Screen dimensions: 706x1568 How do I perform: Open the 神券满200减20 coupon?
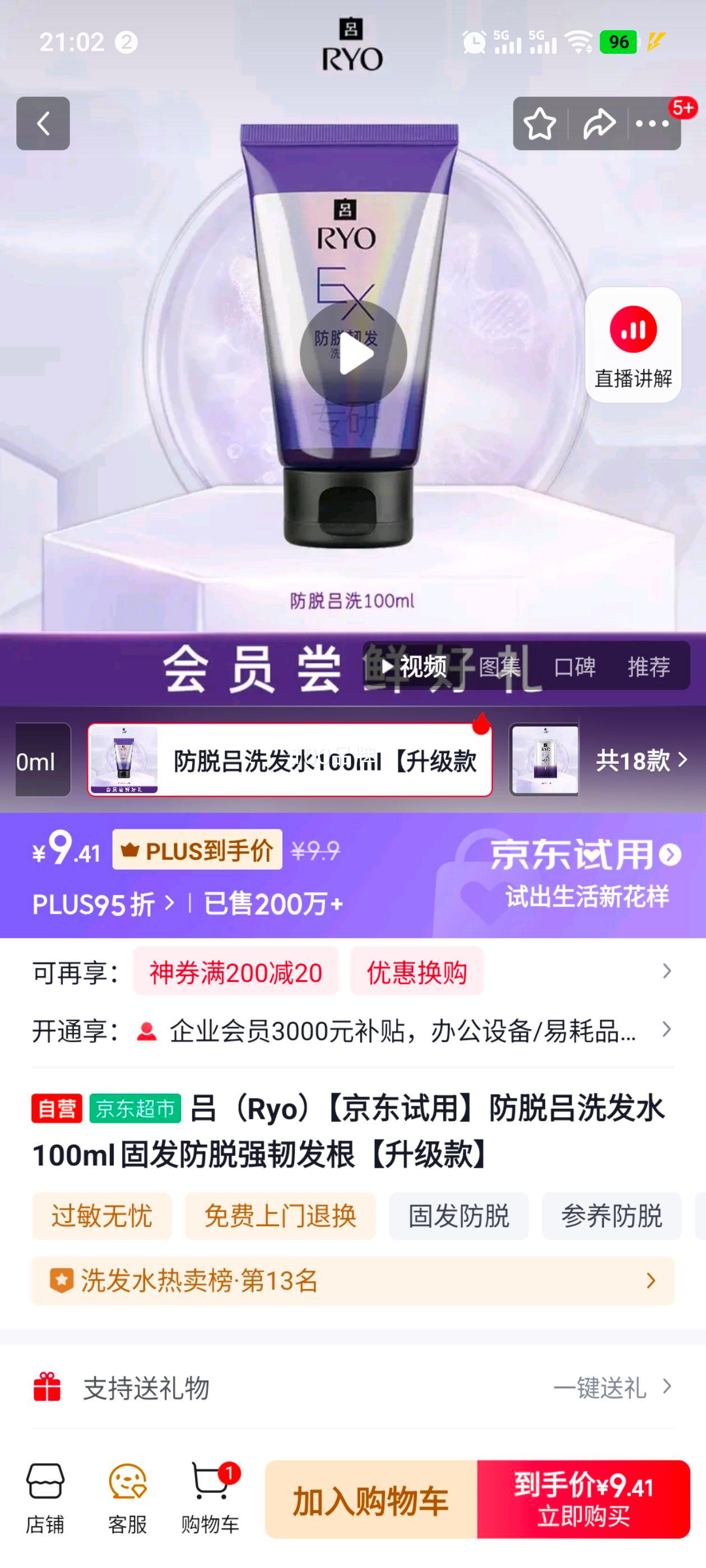tap(235, 972)
